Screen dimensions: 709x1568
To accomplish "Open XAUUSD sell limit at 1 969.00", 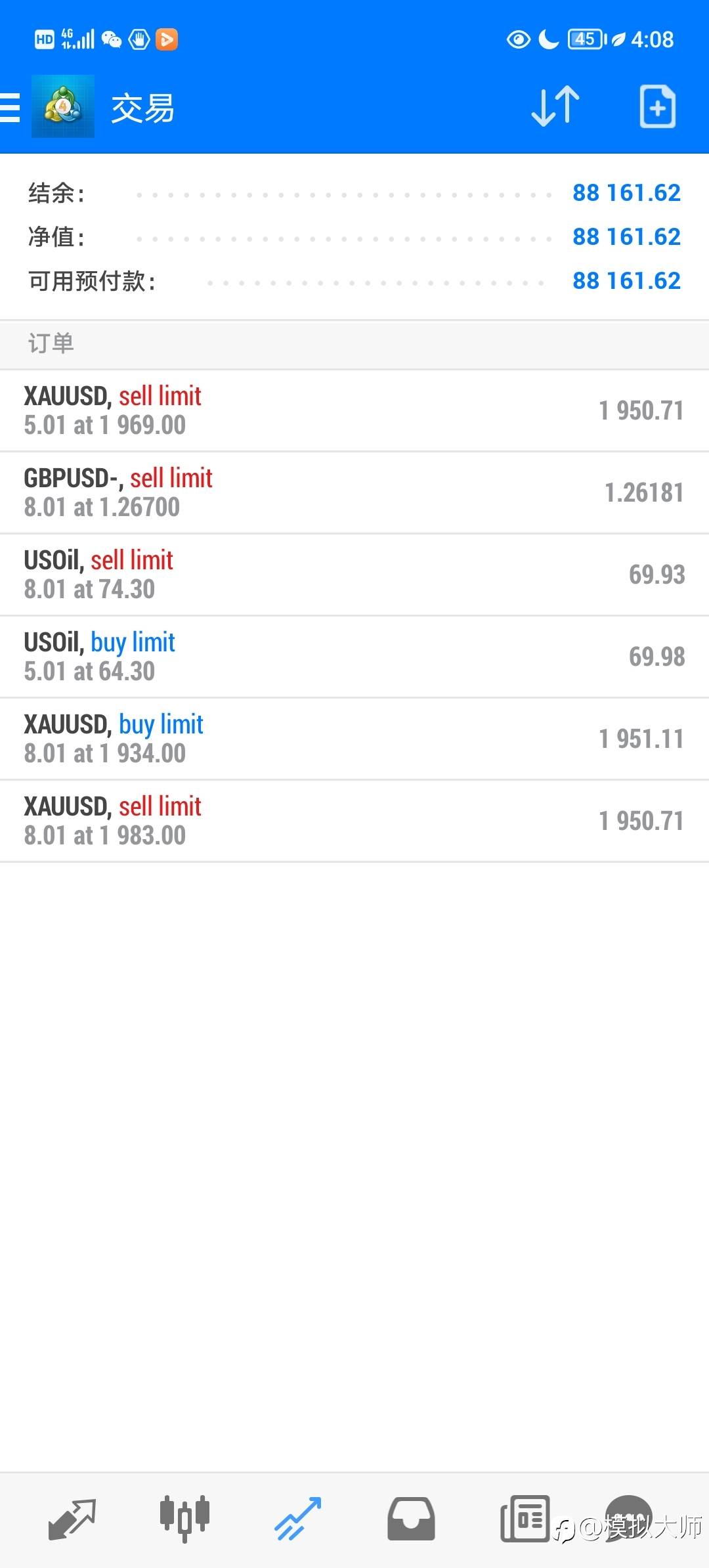I will click(354, 410).
